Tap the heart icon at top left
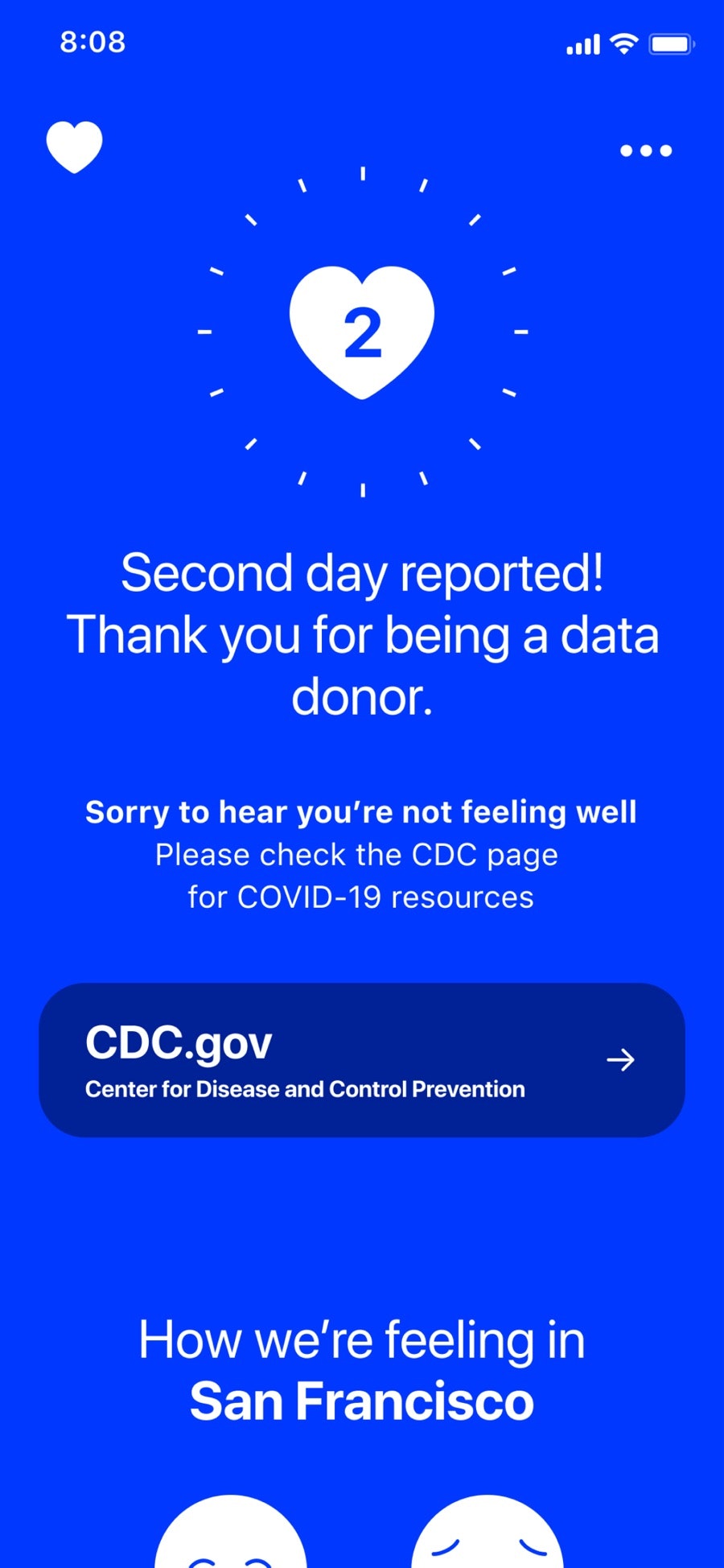 [74, 147]
